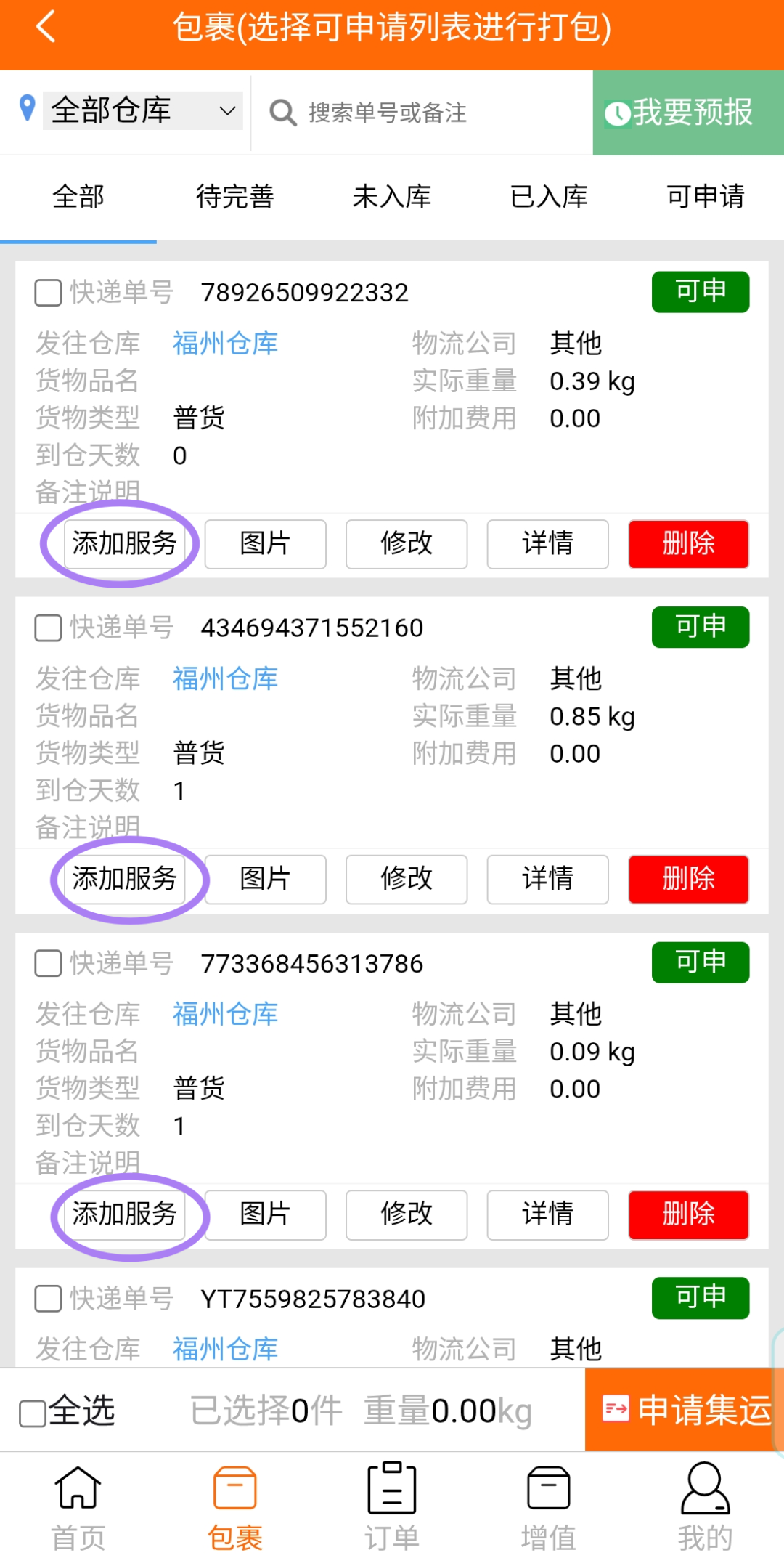
Task: Select the checkbox for parcel YT7559825783840
Action: pyautogui.click(x=48, y=1299)
